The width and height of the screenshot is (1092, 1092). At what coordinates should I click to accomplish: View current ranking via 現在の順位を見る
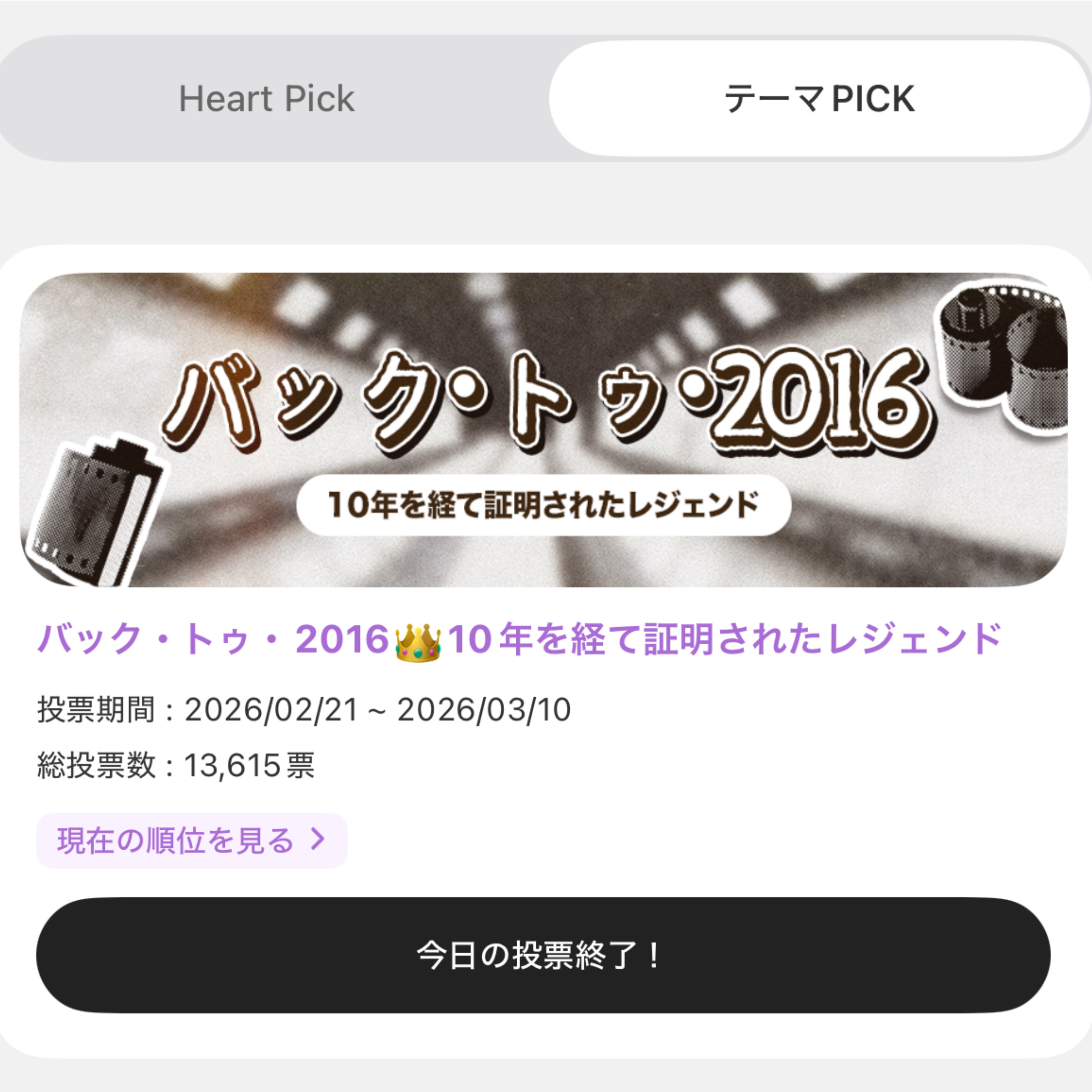pyautogui.click(x=192, y=840)
